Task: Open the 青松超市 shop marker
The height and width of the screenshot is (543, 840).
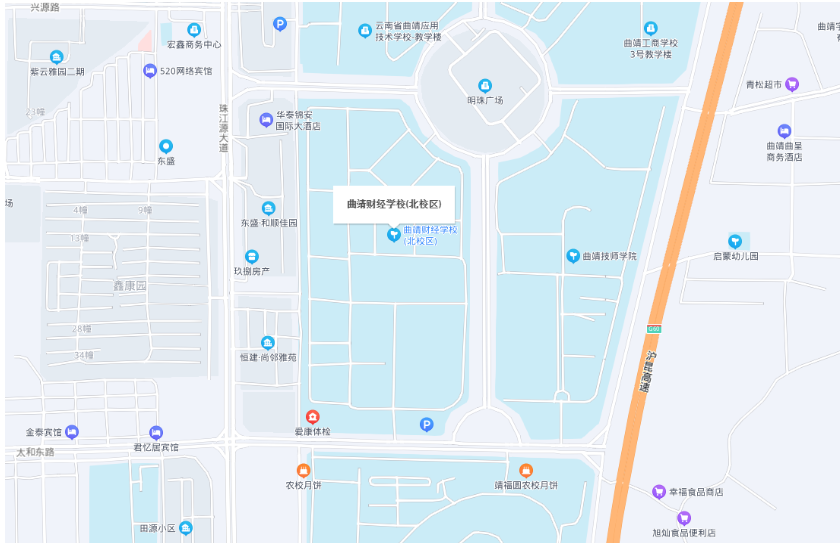Action: pyautogui.click(x=792, y=85)
